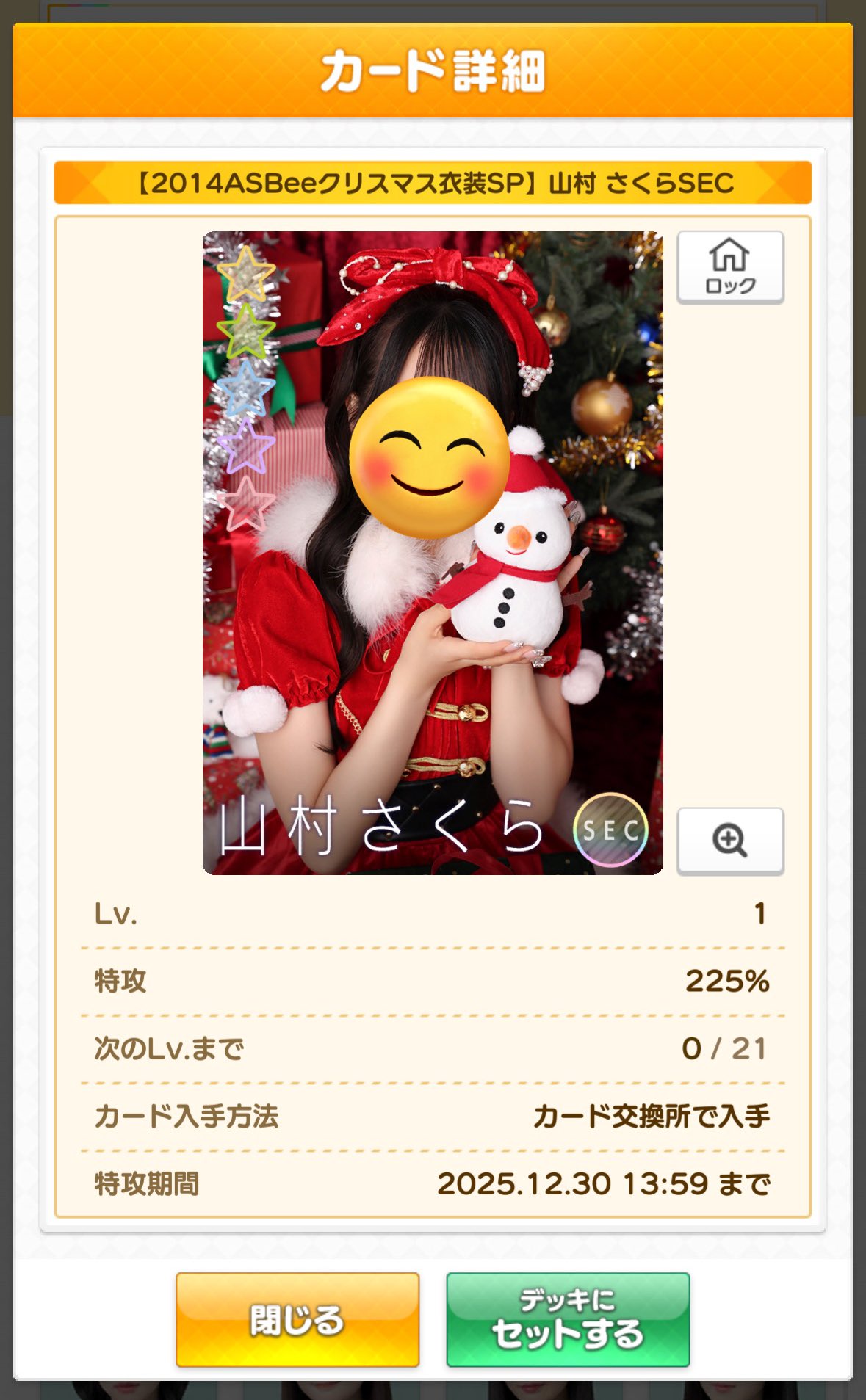Tap the ロック (lock) card button
The width and height of the screenshot is (866, 1400).
730,266
